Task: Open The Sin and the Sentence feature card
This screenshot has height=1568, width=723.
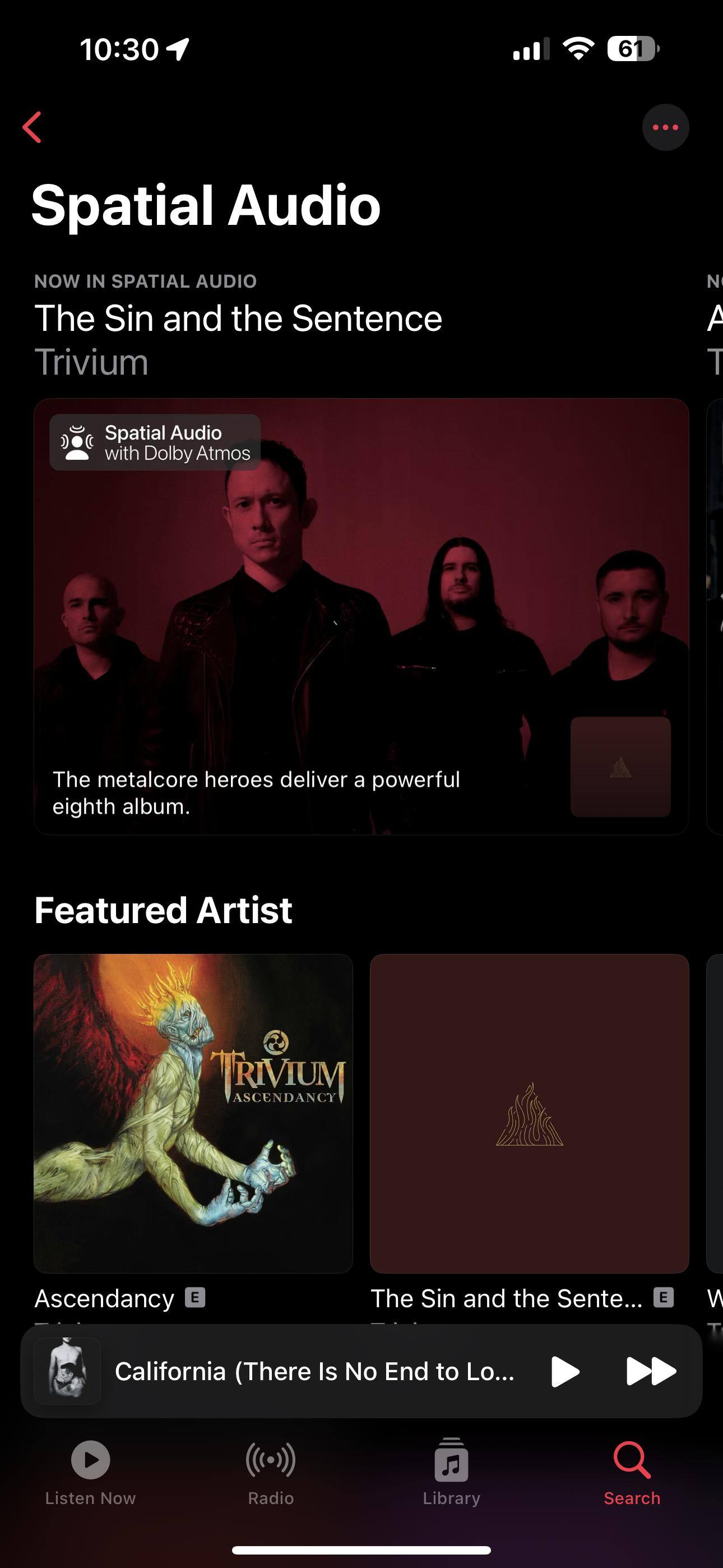Action: pyautogui.click(x=361, y=616)
